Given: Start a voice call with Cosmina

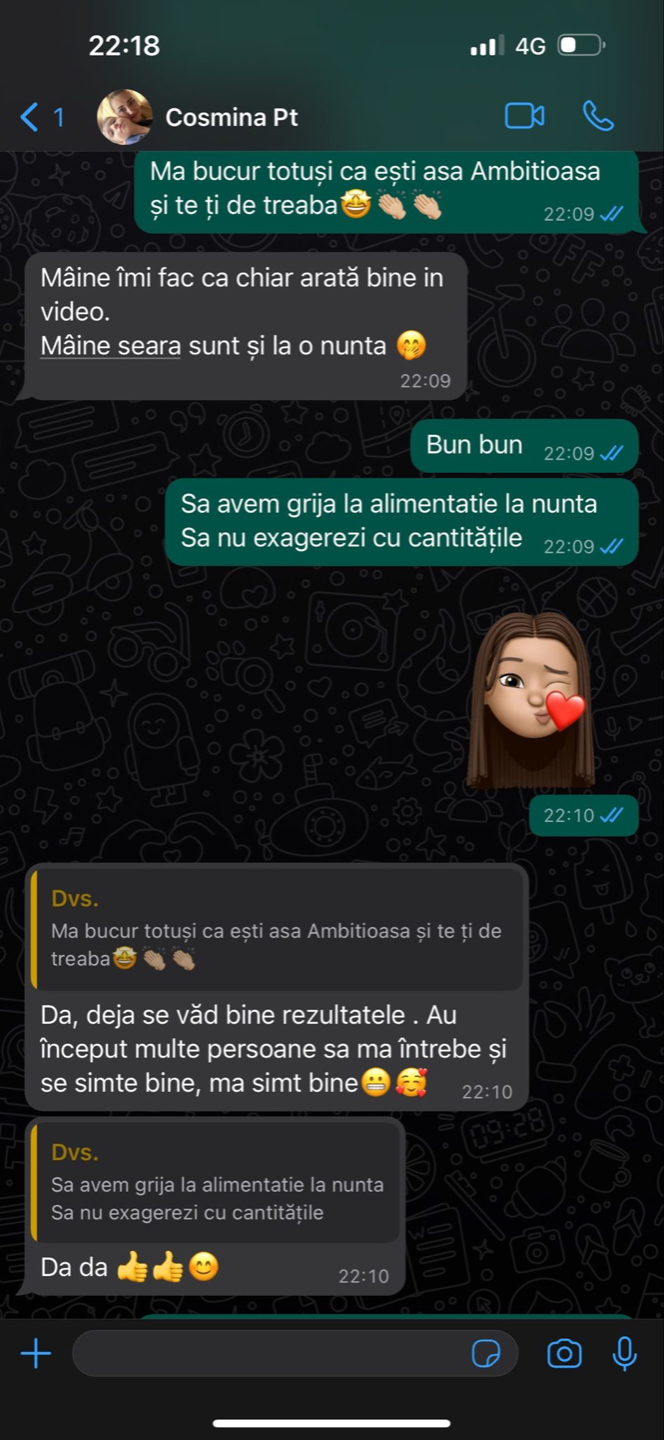Looking at the screenshot, I should point(598,117).
